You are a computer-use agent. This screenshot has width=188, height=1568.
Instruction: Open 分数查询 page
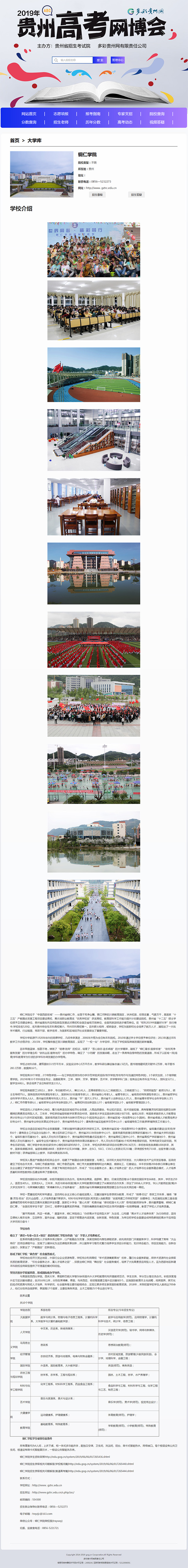[x=29, y=122]
